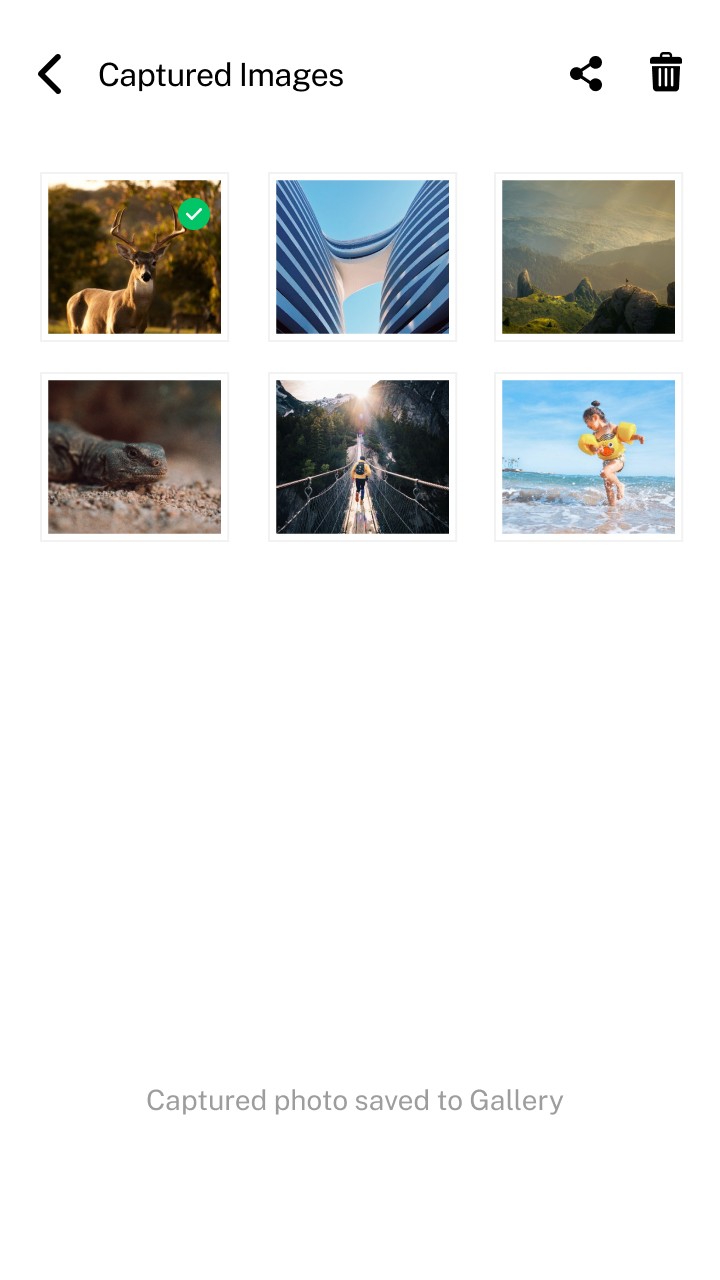Select the child at the beach photo
The image size is (720, 1280).
coord(588,457)
